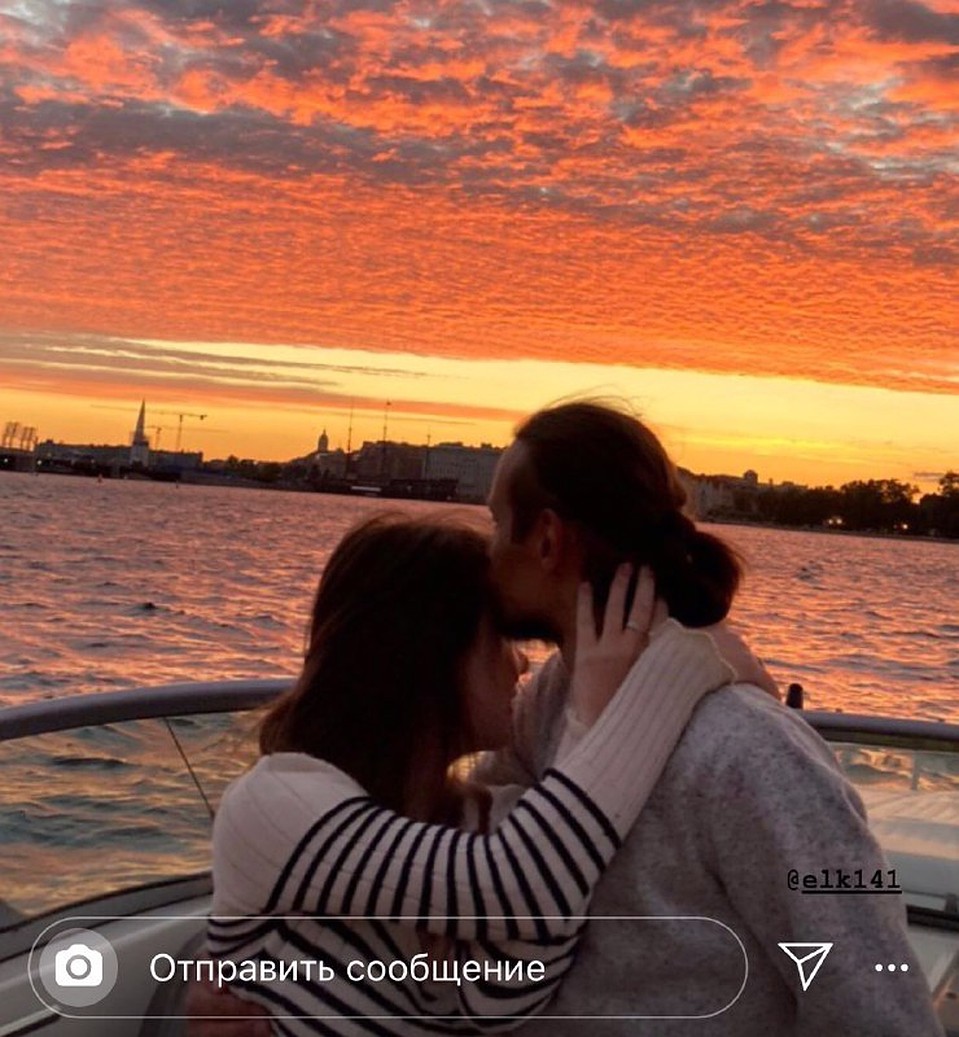The image size is (959, 1037).
Task: Open the @elk141 mention
Action: coord(843,880)
